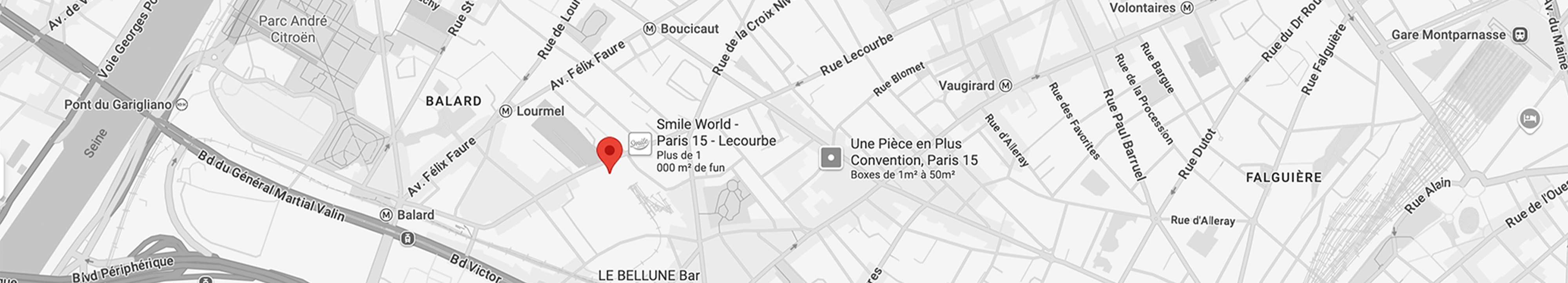1568x283 pixels.
Task: Select the Gare Montparnasse station icon
Action: pyautogui.click(x=1521, y=35)
